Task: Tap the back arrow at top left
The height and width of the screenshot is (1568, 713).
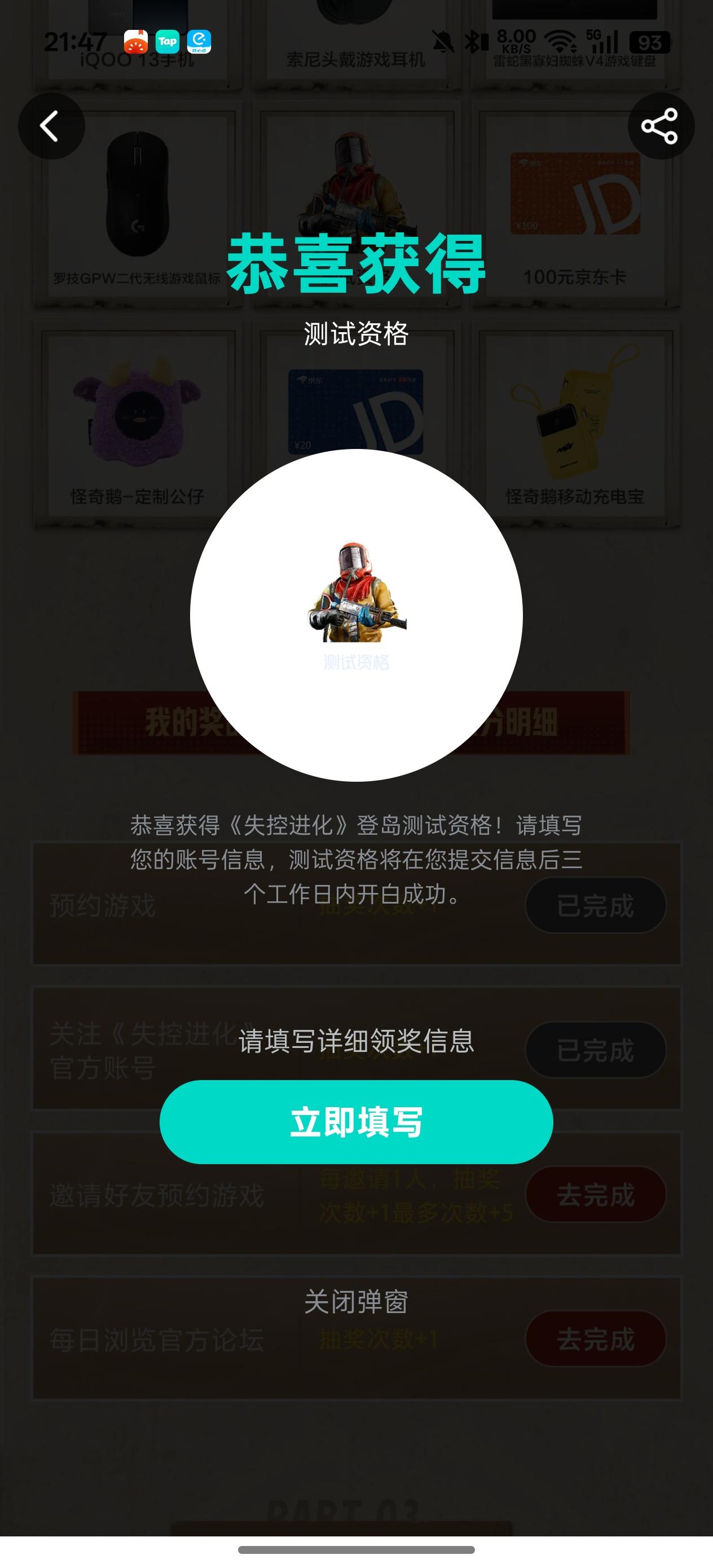Action: (x=51, y=126)
